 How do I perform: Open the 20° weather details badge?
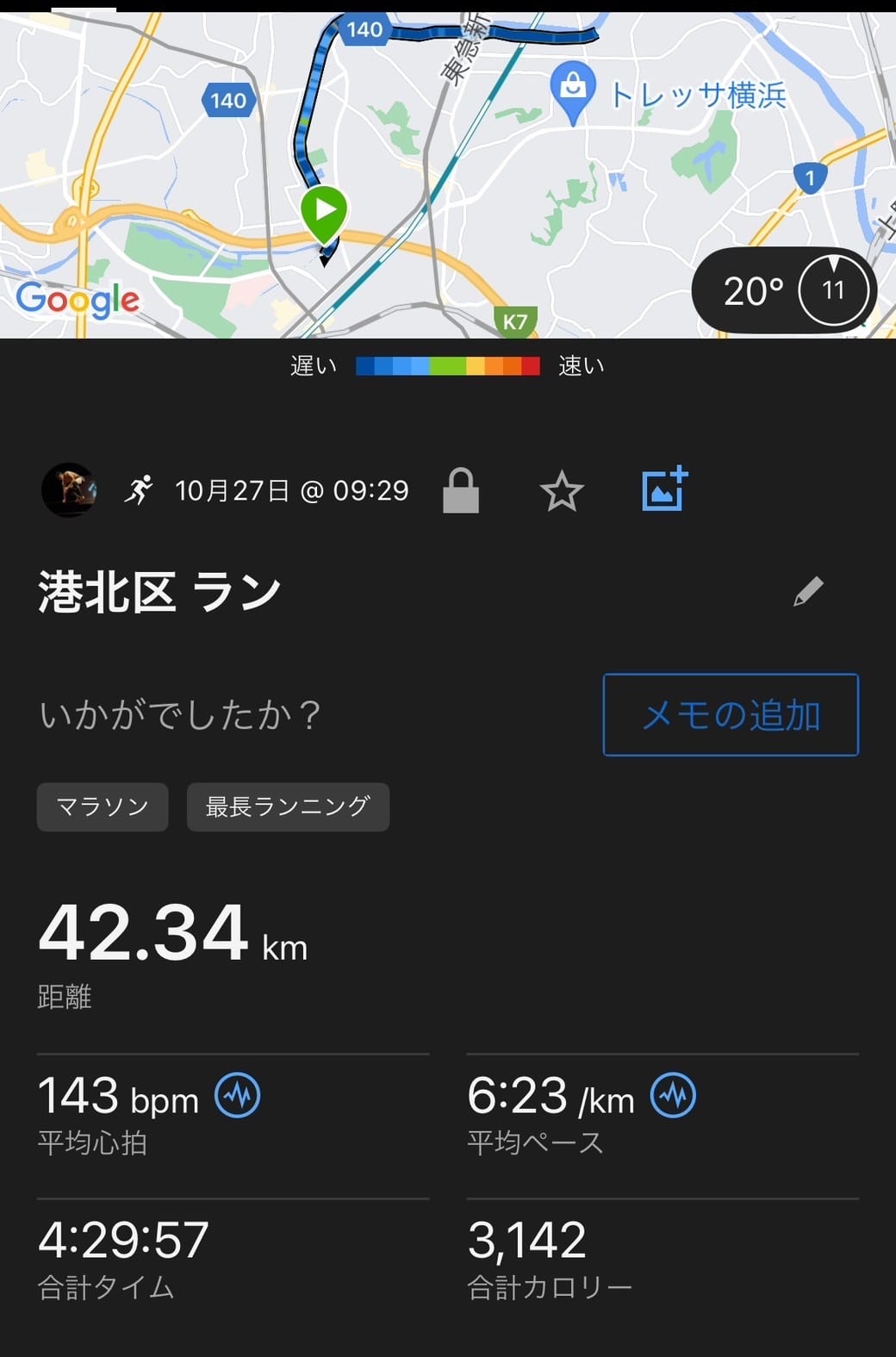[x=783, y=291]
